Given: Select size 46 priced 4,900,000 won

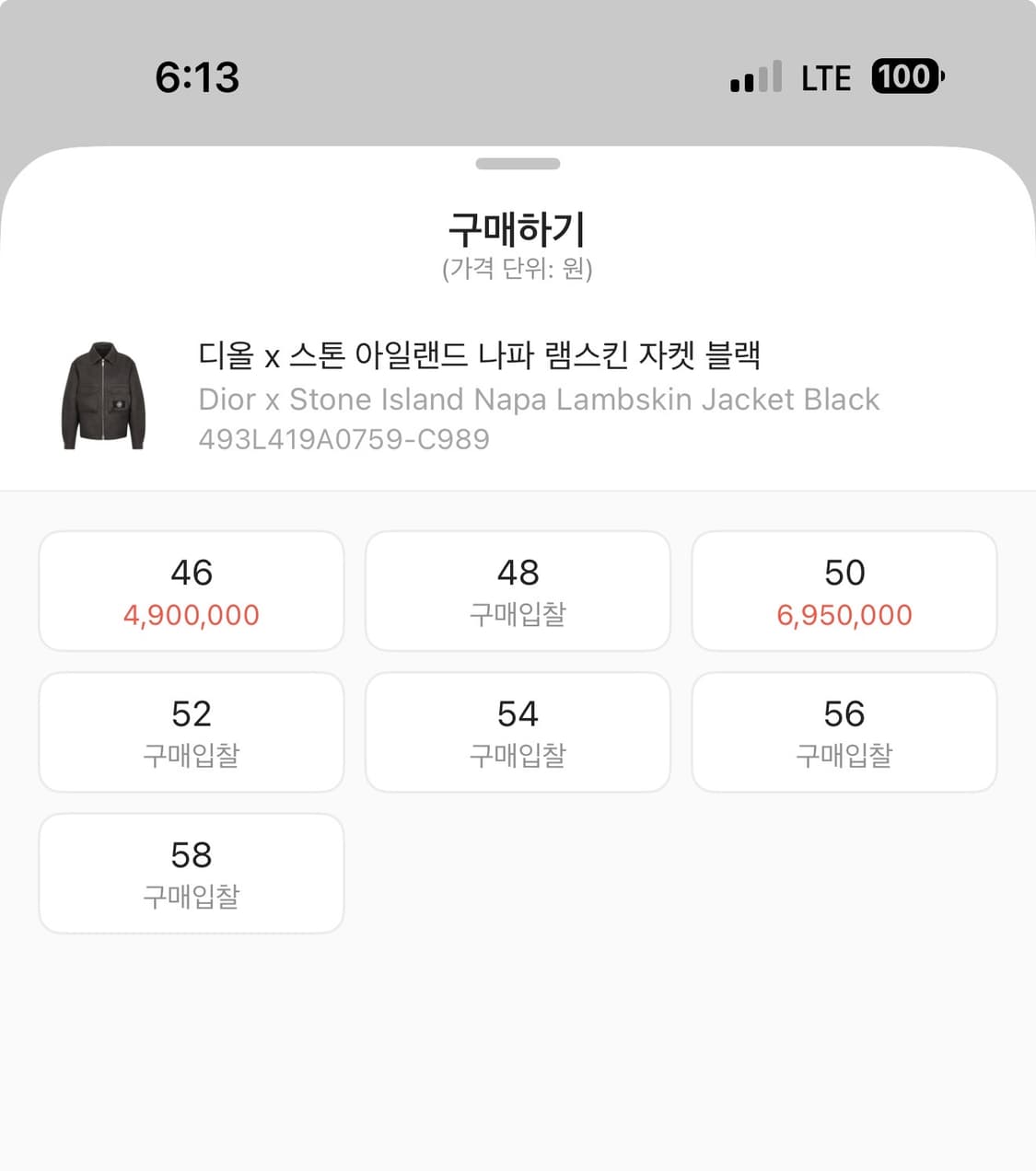Looking at the screenshot, I should point(191,591).
